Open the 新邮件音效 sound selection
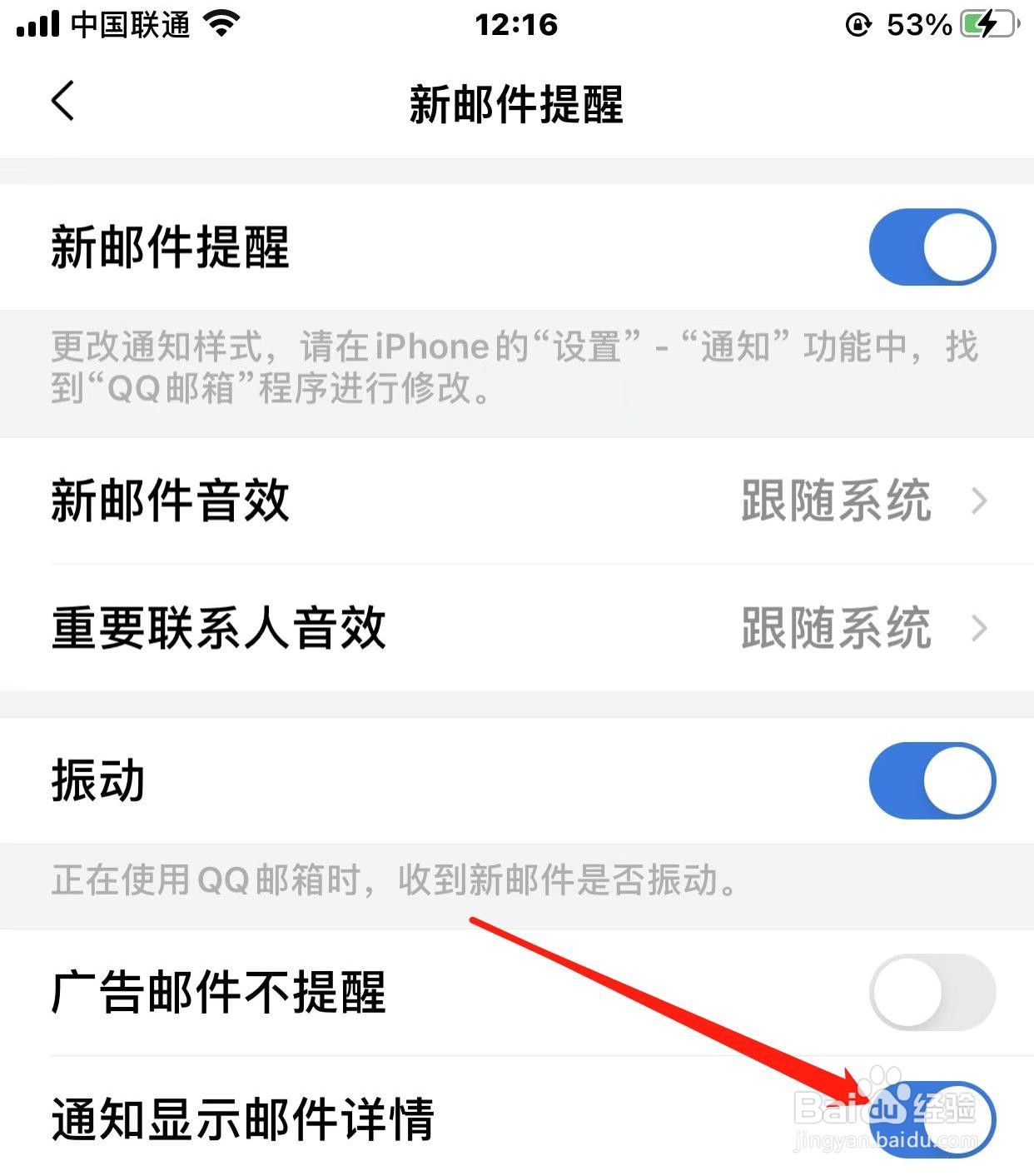 (516, 500)
